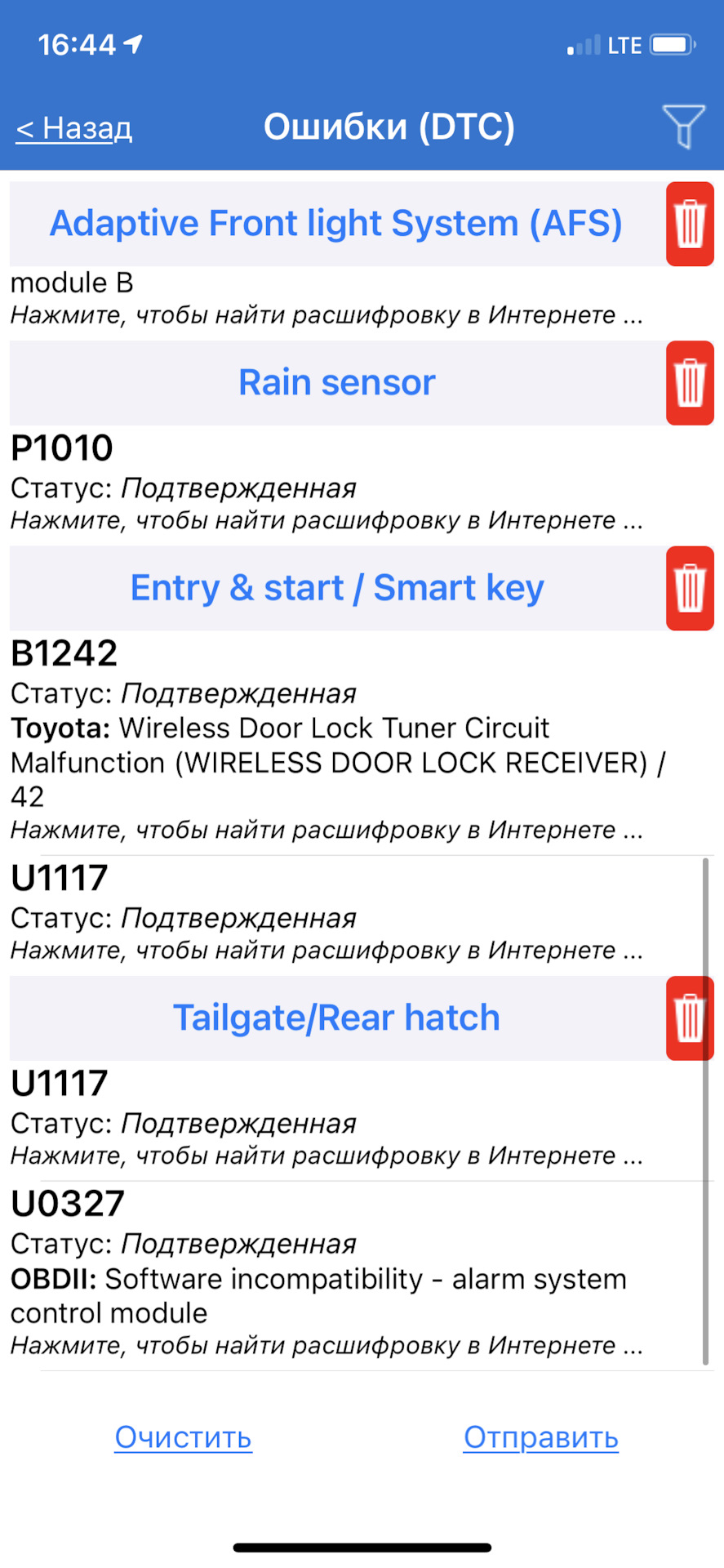Screen dimensions: 724x1568
Task: Open the filter funnel icon
Action: tap(683, 127)
